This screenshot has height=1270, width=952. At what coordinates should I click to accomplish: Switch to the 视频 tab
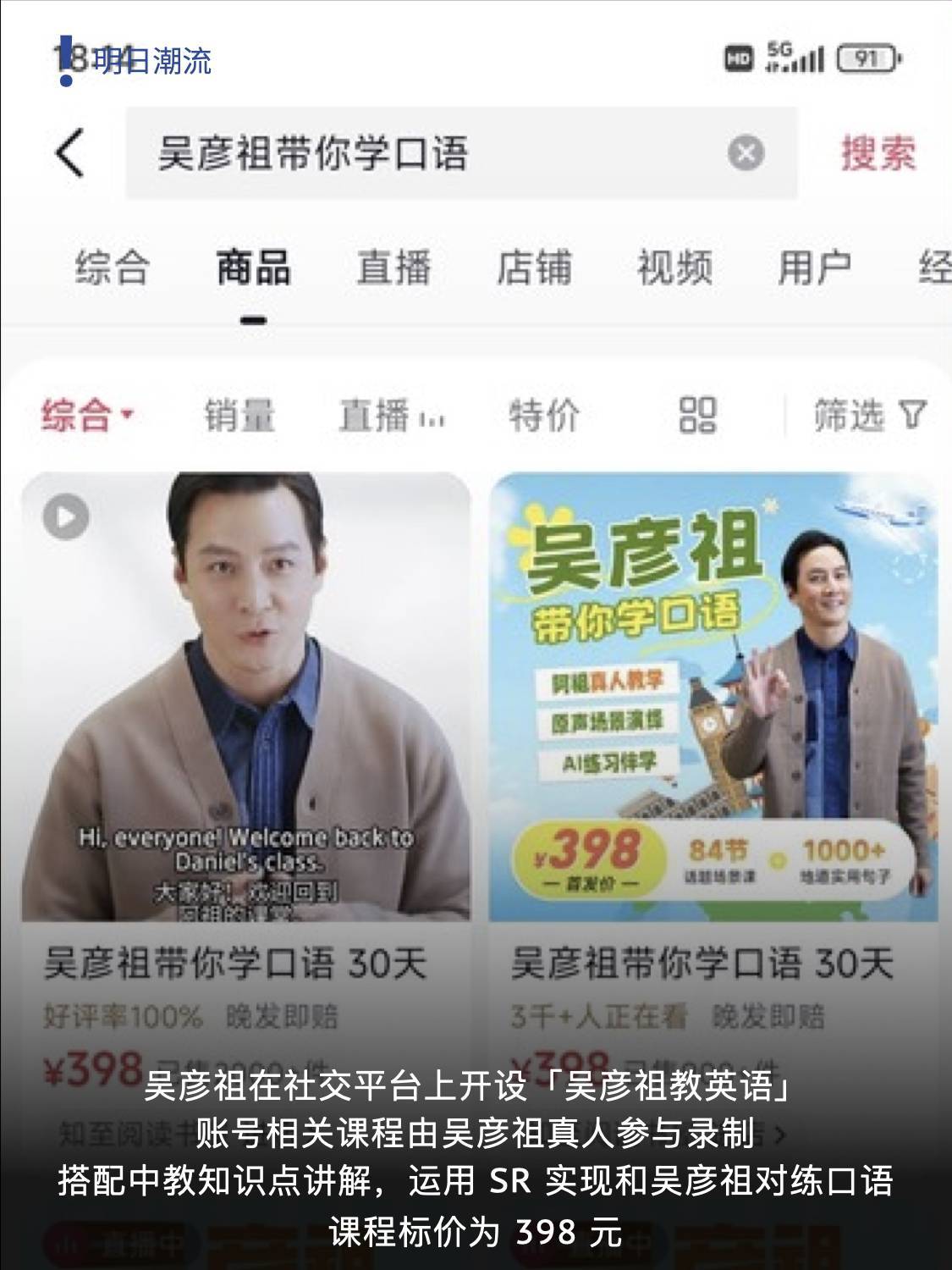point(673,267)
